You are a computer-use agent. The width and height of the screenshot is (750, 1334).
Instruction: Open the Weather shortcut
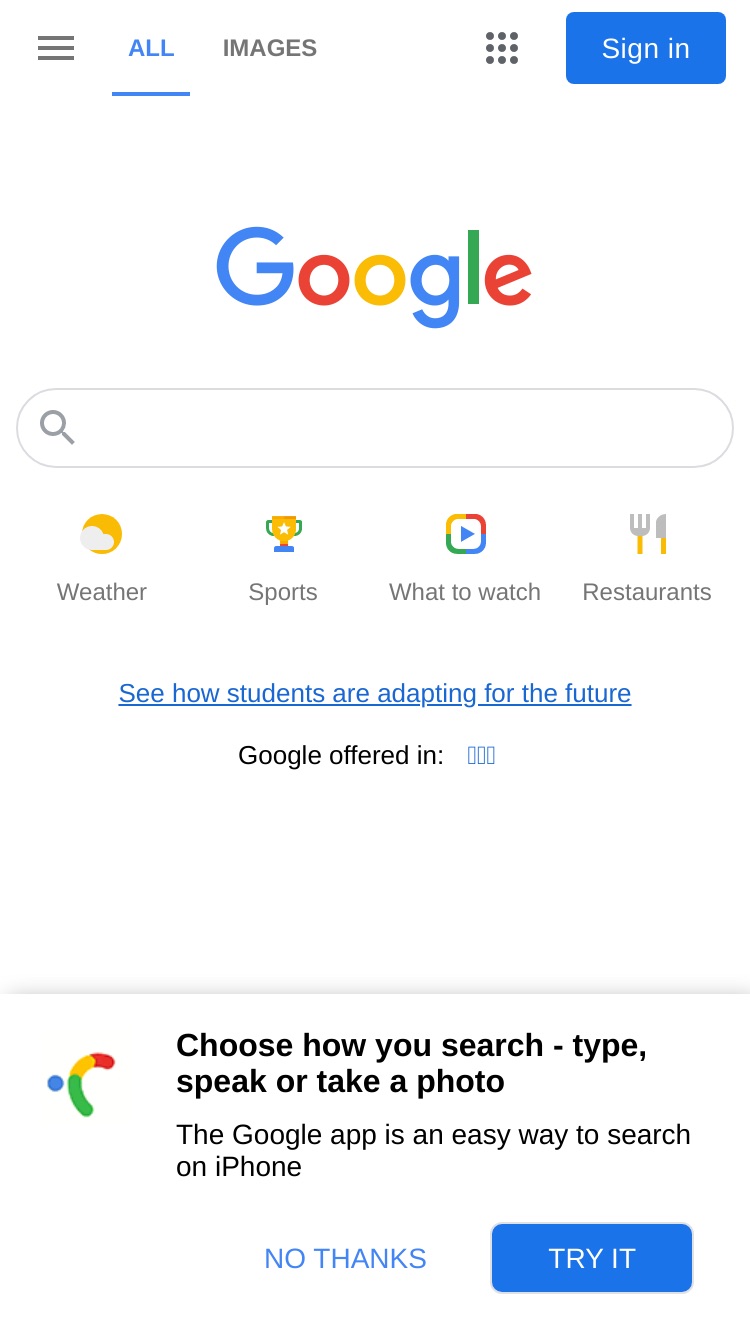point(102,559)
